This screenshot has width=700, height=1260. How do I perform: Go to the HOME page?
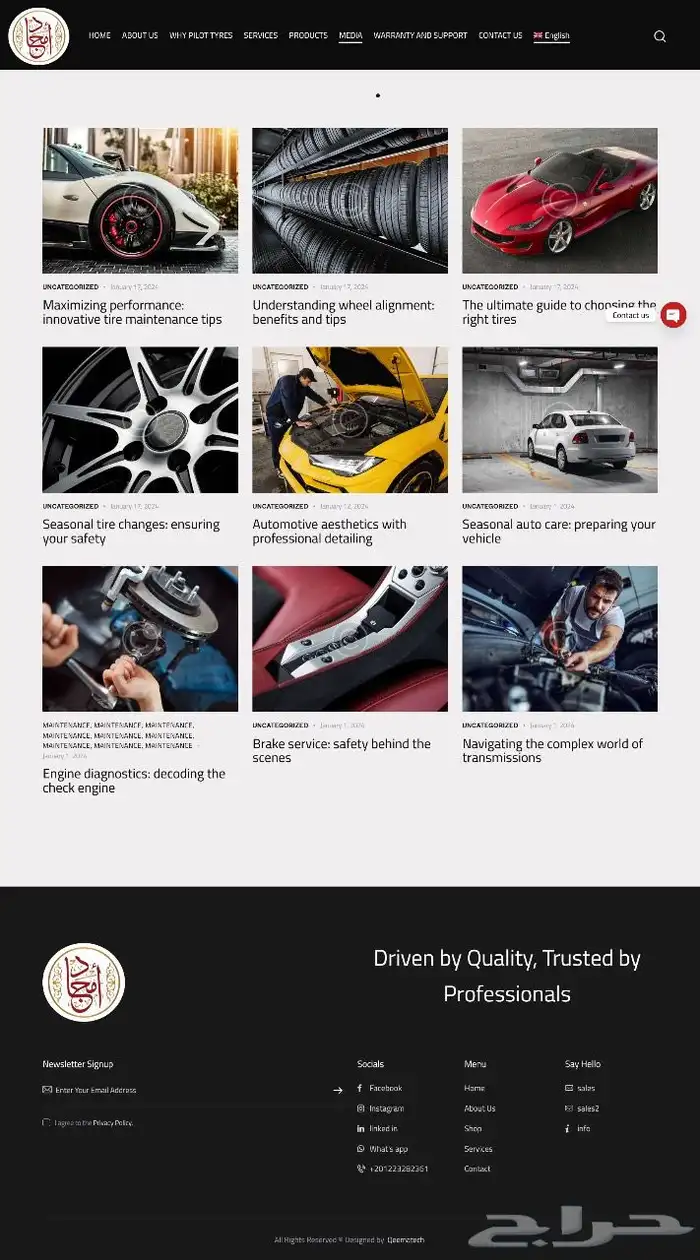[99, 35]
